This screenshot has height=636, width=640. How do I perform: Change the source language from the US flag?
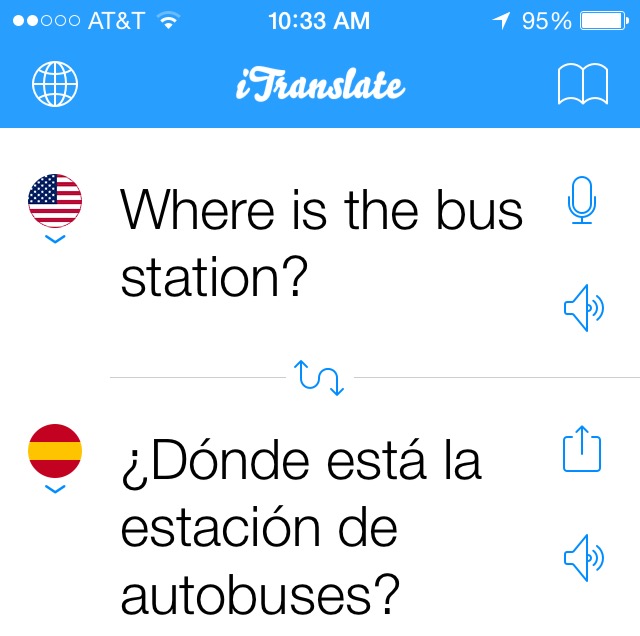56,203
